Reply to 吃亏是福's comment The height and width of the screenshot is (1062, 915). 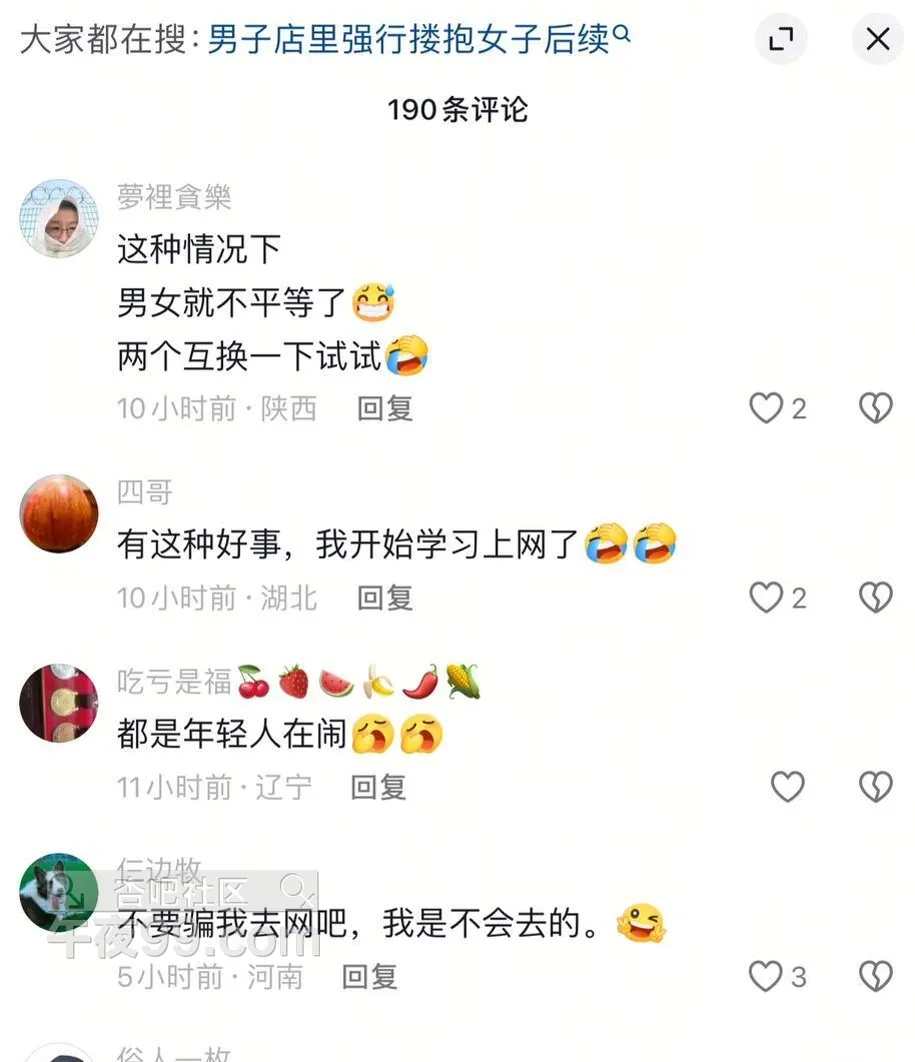(x=378, y=787)
